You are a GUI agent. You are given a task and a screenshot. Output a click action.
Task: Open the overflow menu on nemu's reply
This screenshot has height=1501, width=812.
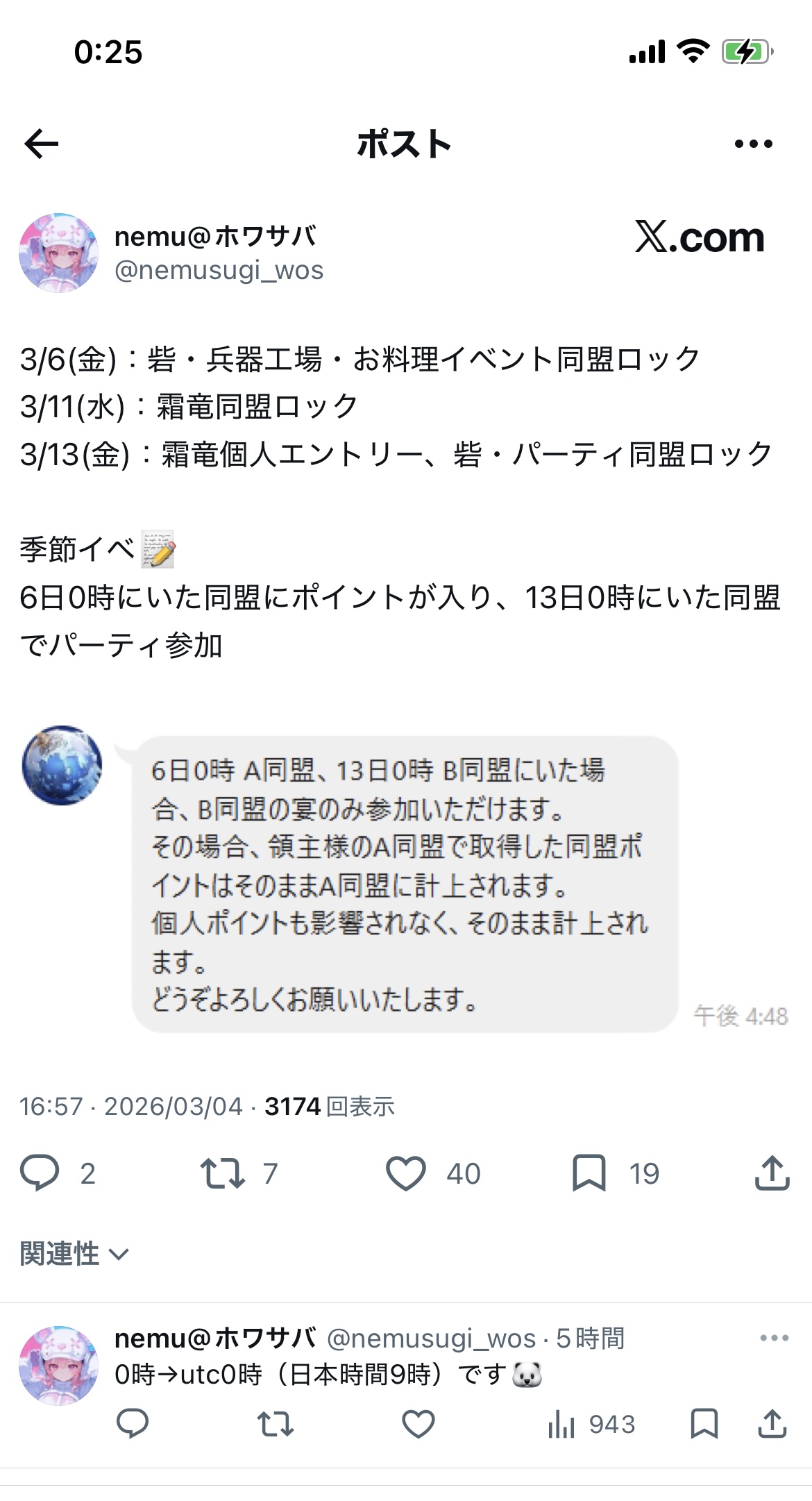774,1338
